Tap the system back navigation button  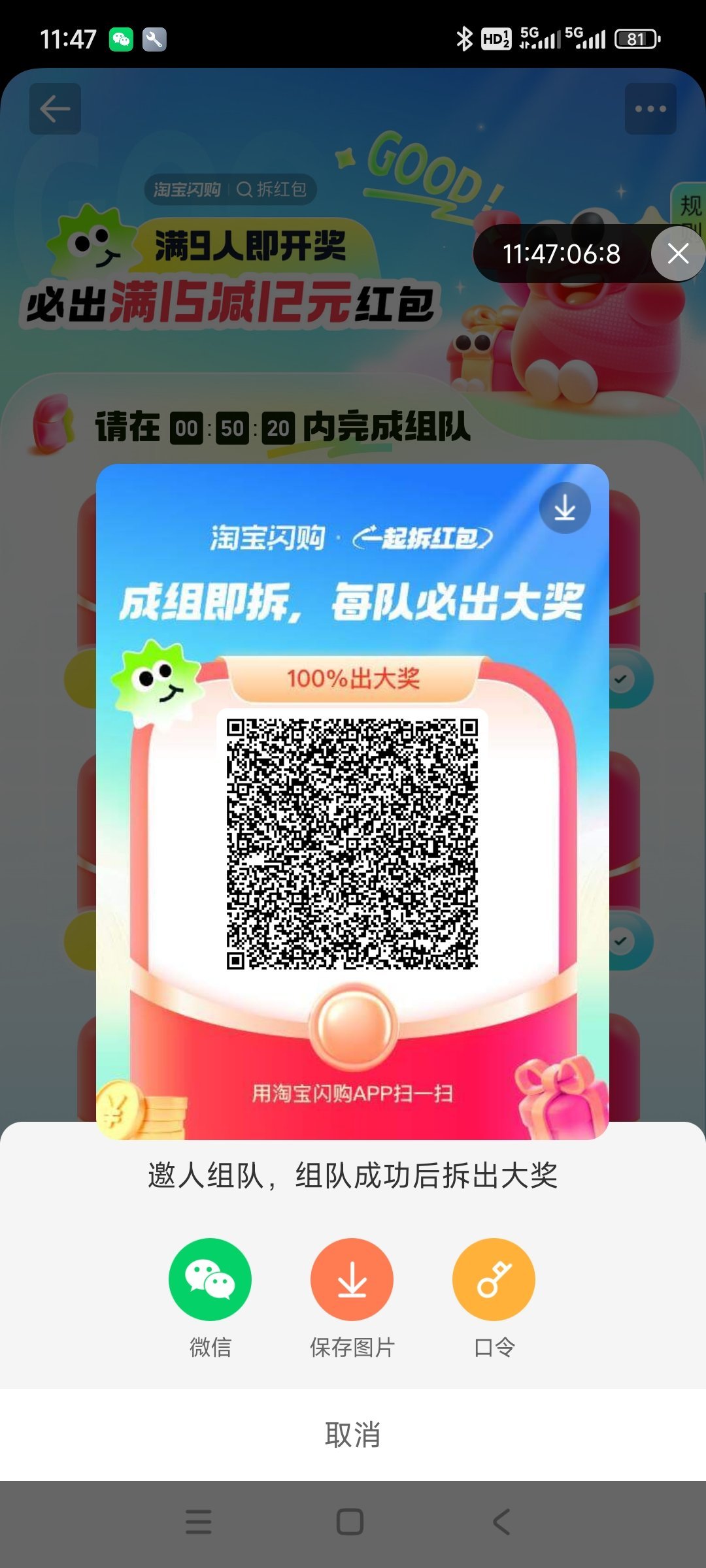501,1522
